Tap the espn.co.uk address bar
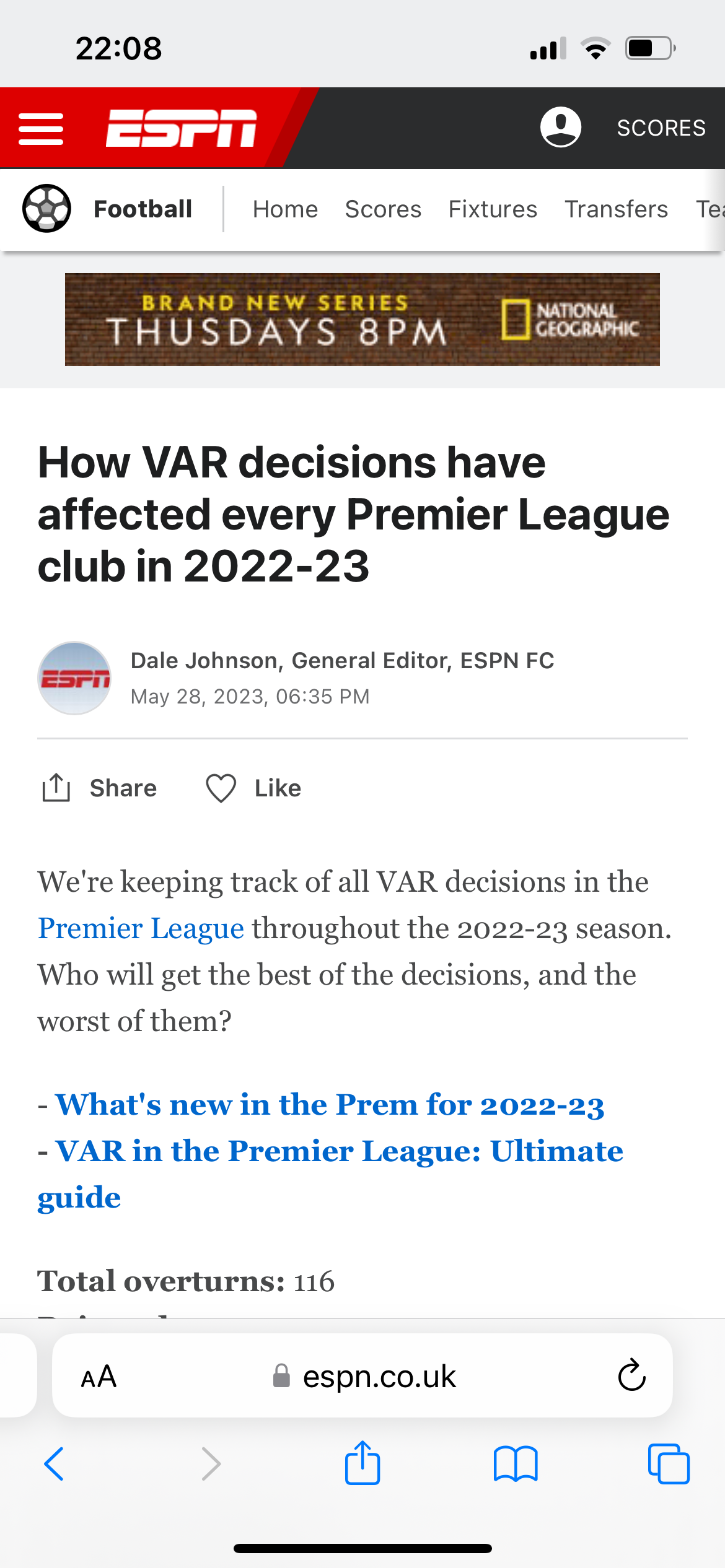This screenshot has width=725, height=1568. coord(363,1376)
